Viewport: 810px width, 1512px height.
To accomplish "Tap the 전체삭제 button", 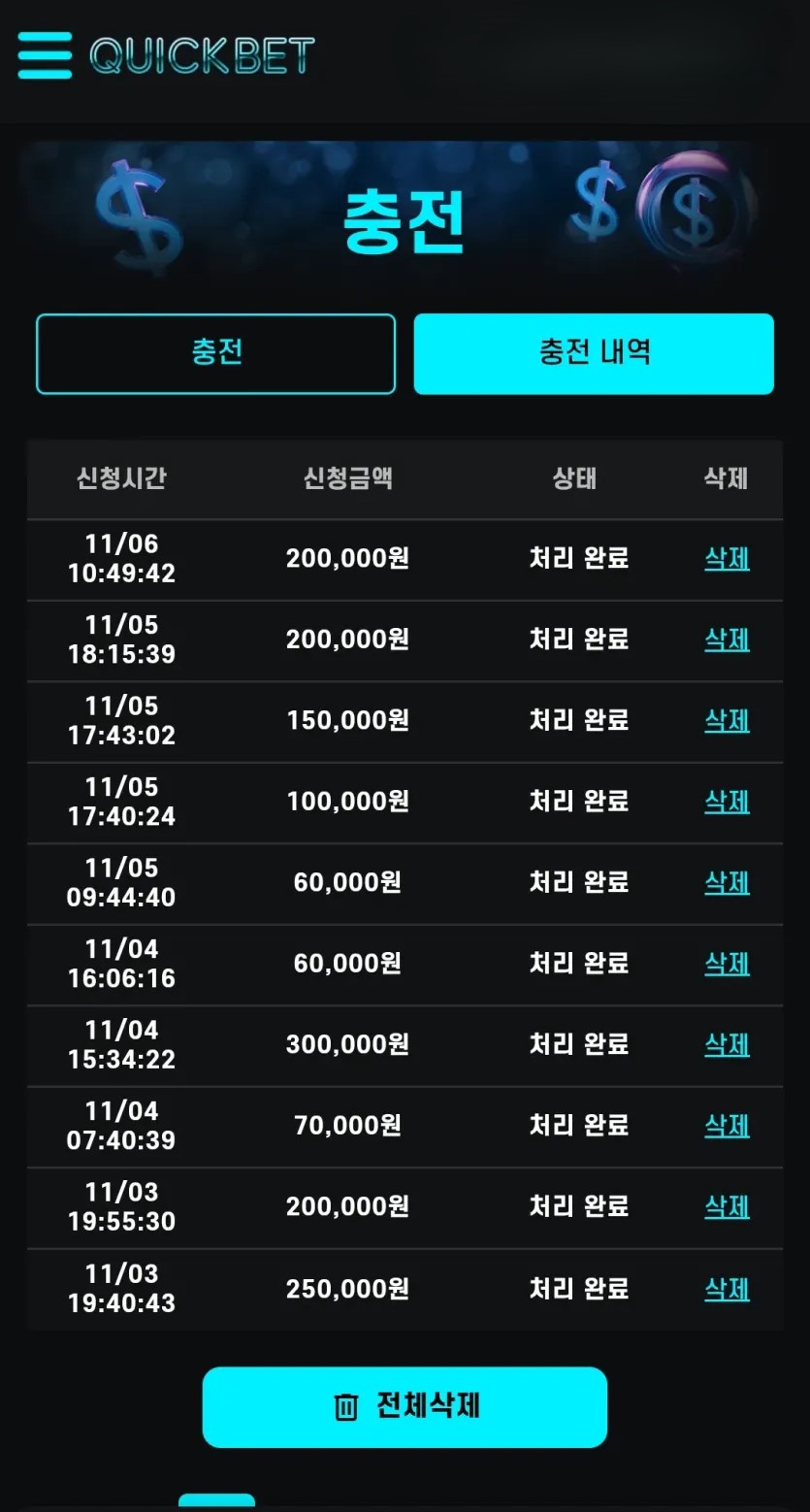I will point(405,1407).
